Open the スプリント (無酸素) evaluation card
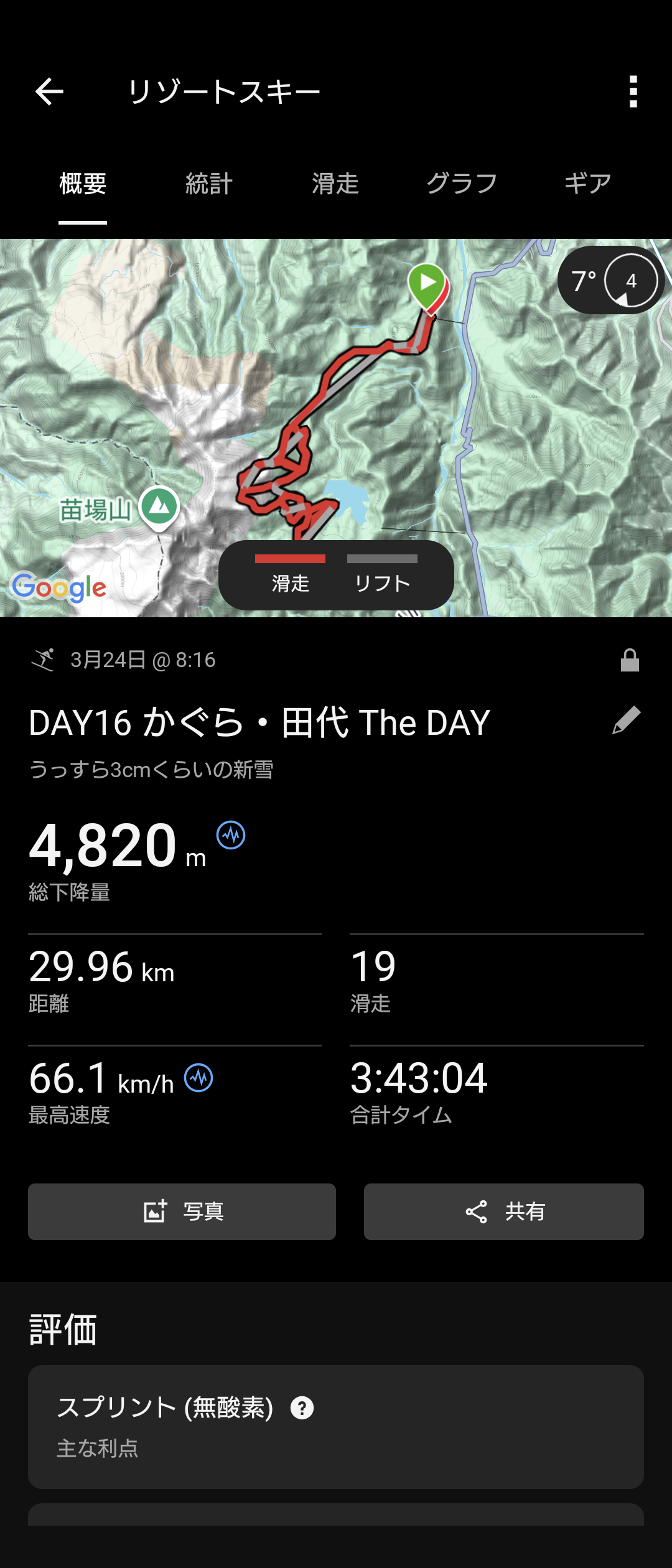 click(336, 1426)
